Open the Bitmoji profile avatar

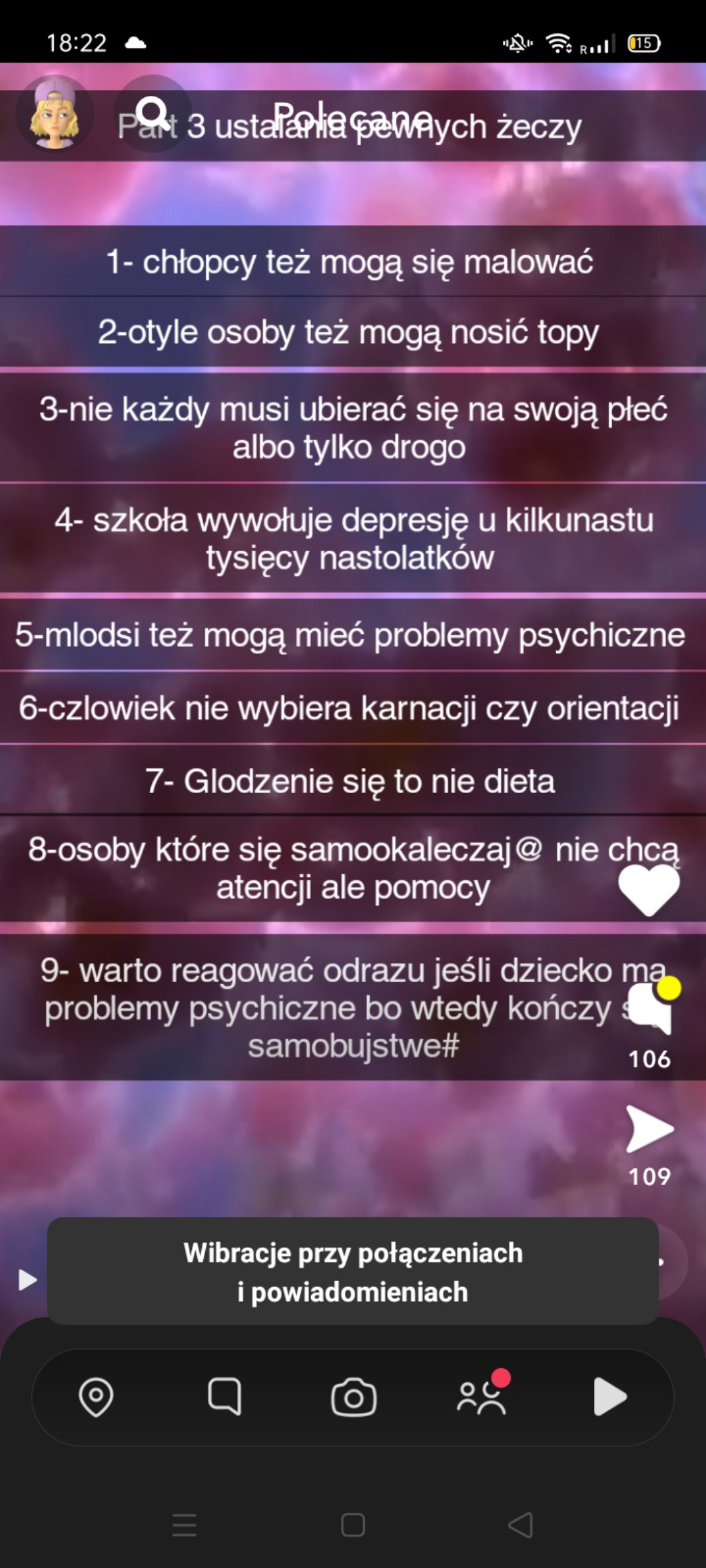[x=54, y=114]
